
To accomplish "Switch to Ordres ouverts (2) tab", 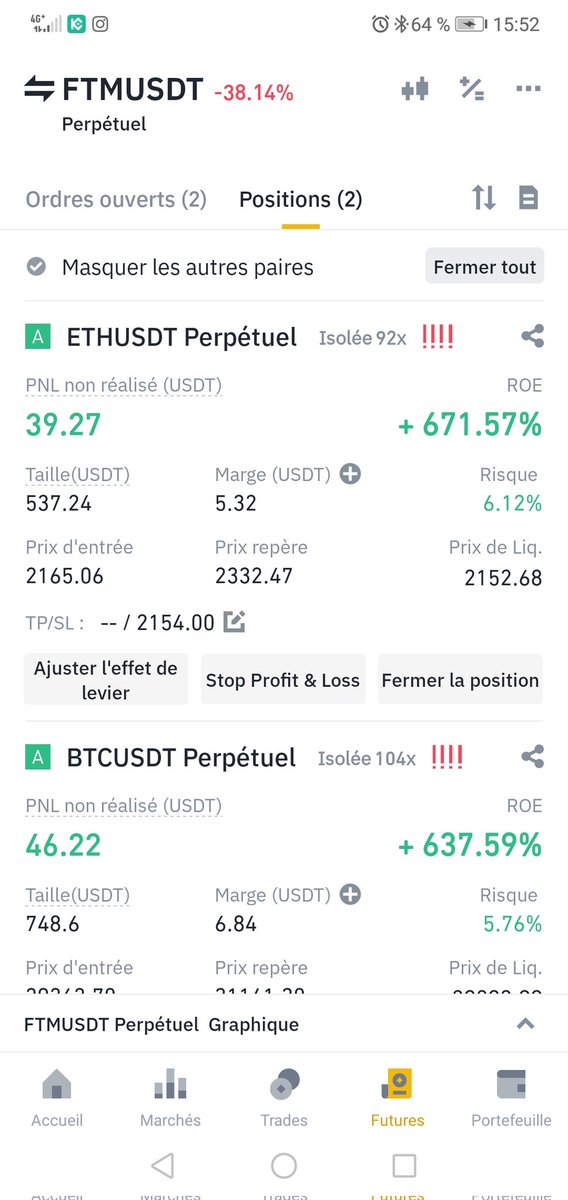I will tap(116, 199).
